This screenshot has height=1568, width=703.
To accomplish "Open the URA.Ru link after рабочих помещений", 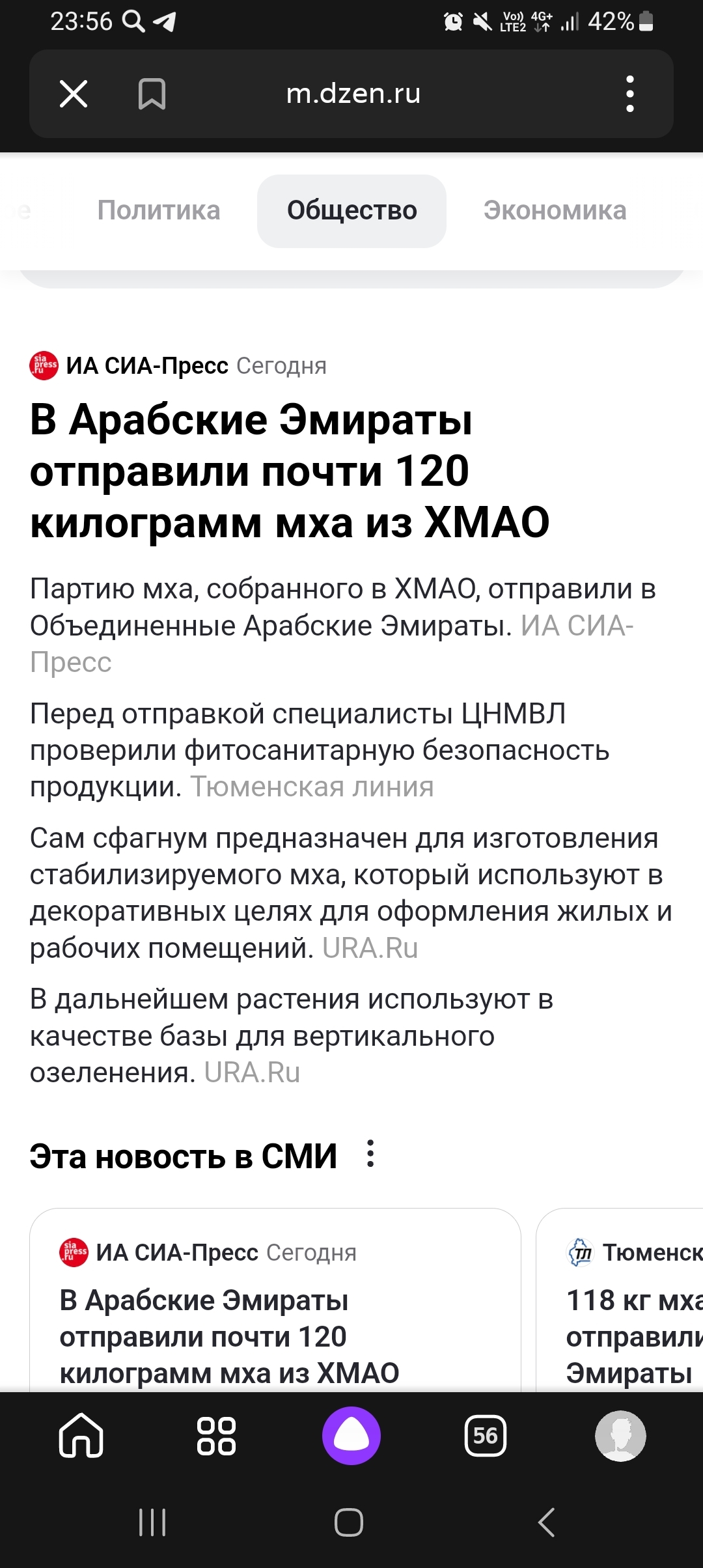I will (370, 948).
